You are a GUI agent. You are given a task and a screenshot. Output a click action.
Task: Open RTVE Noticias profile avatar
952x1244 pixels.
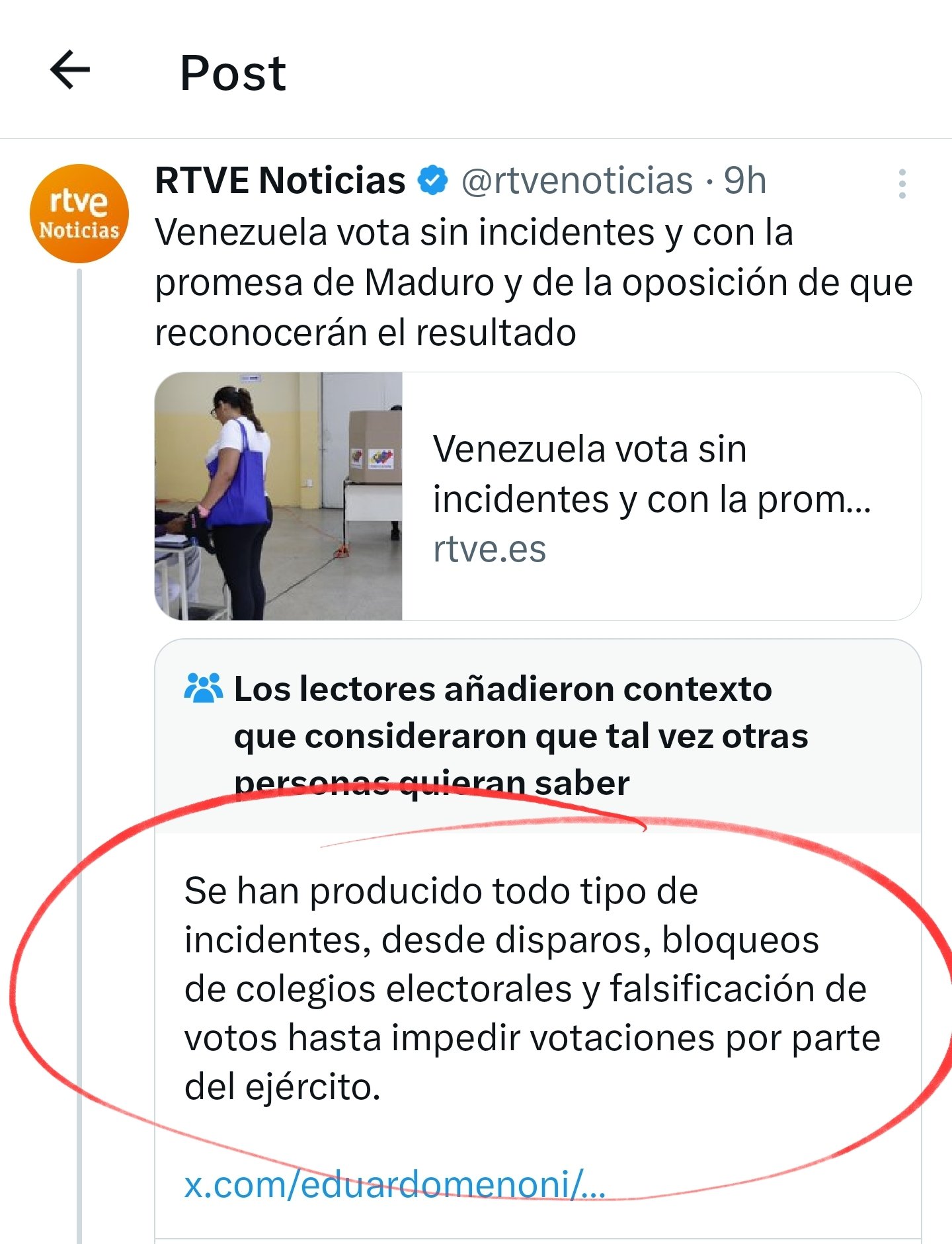click(79, 213)
